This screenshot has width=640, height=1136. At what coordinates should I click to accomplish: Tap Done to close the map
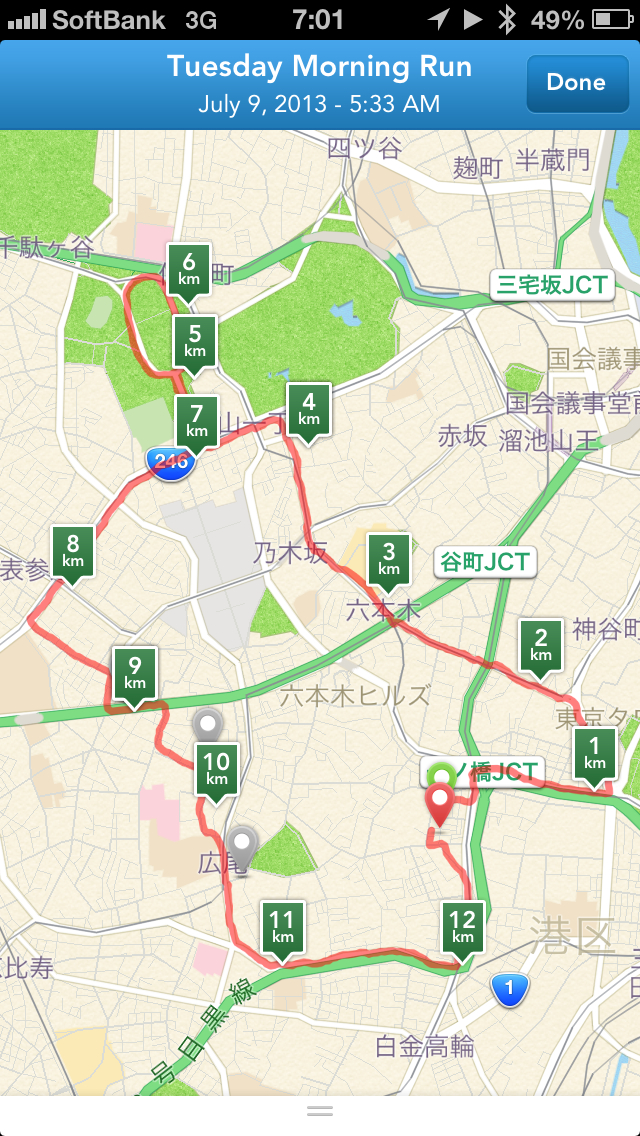click(x=577, y=83)
